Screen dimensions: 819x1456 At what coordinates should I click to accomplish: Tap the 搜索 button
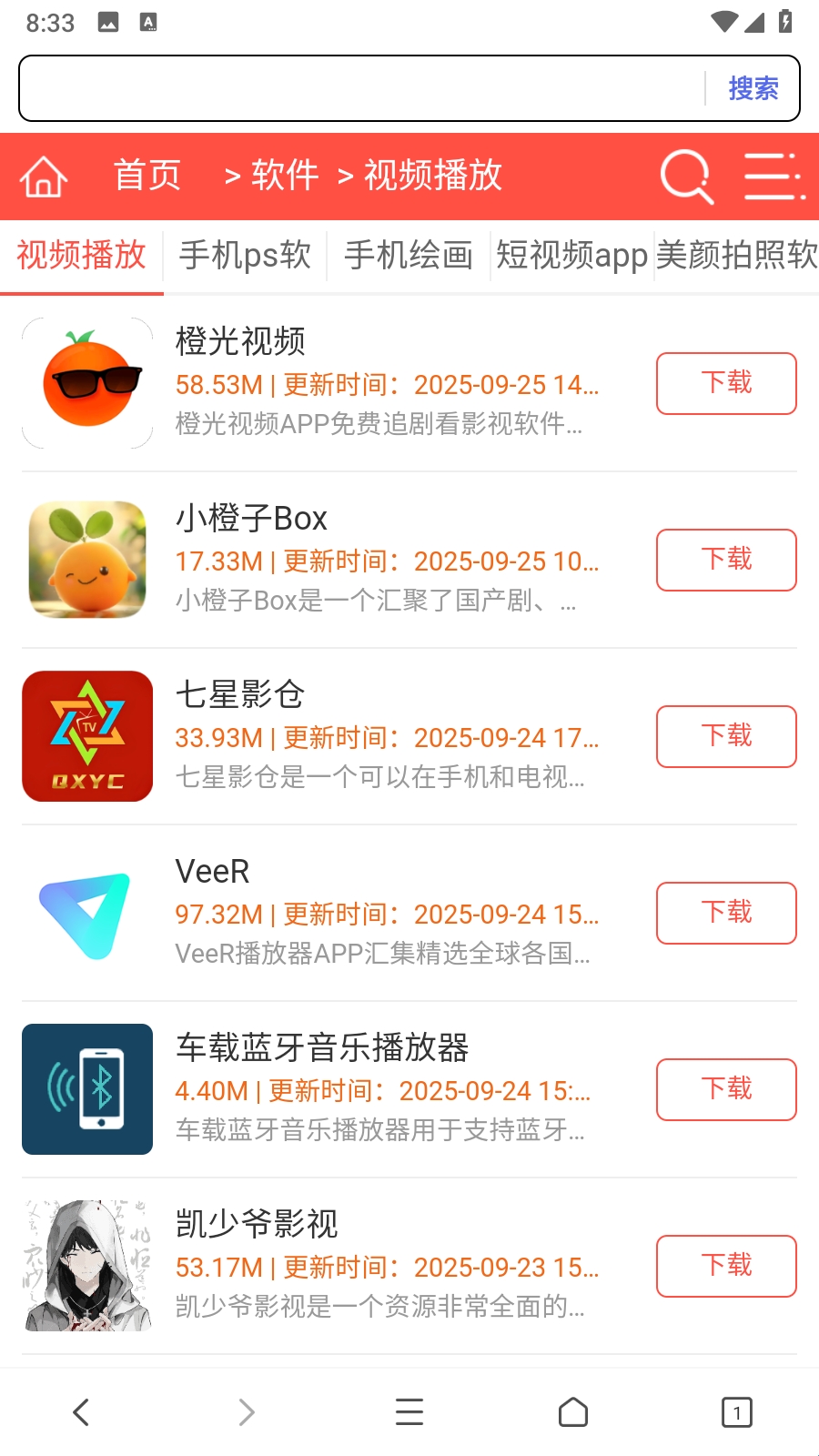coord(753,88)
